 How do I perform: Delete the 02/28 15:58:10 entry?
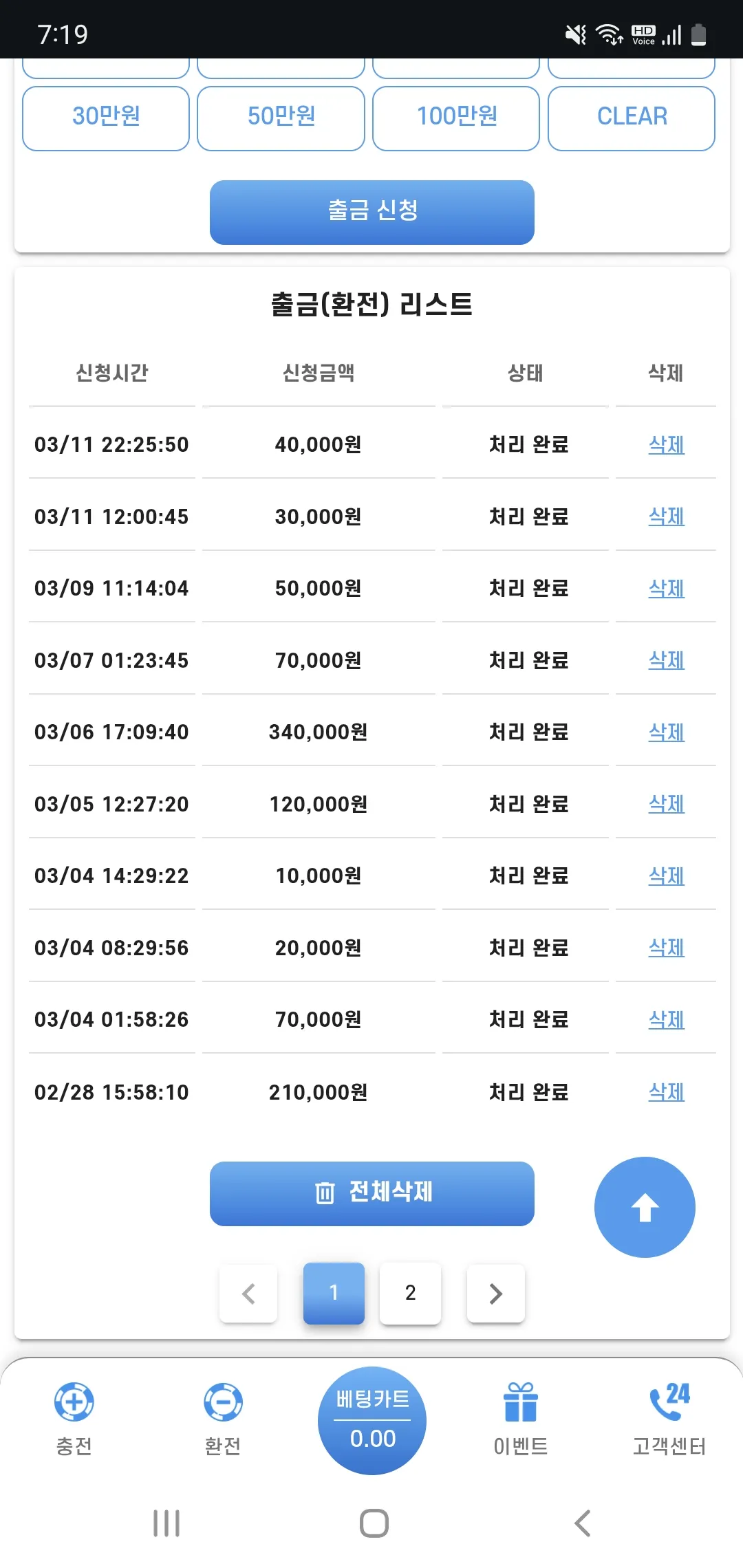coord(666,1092)
